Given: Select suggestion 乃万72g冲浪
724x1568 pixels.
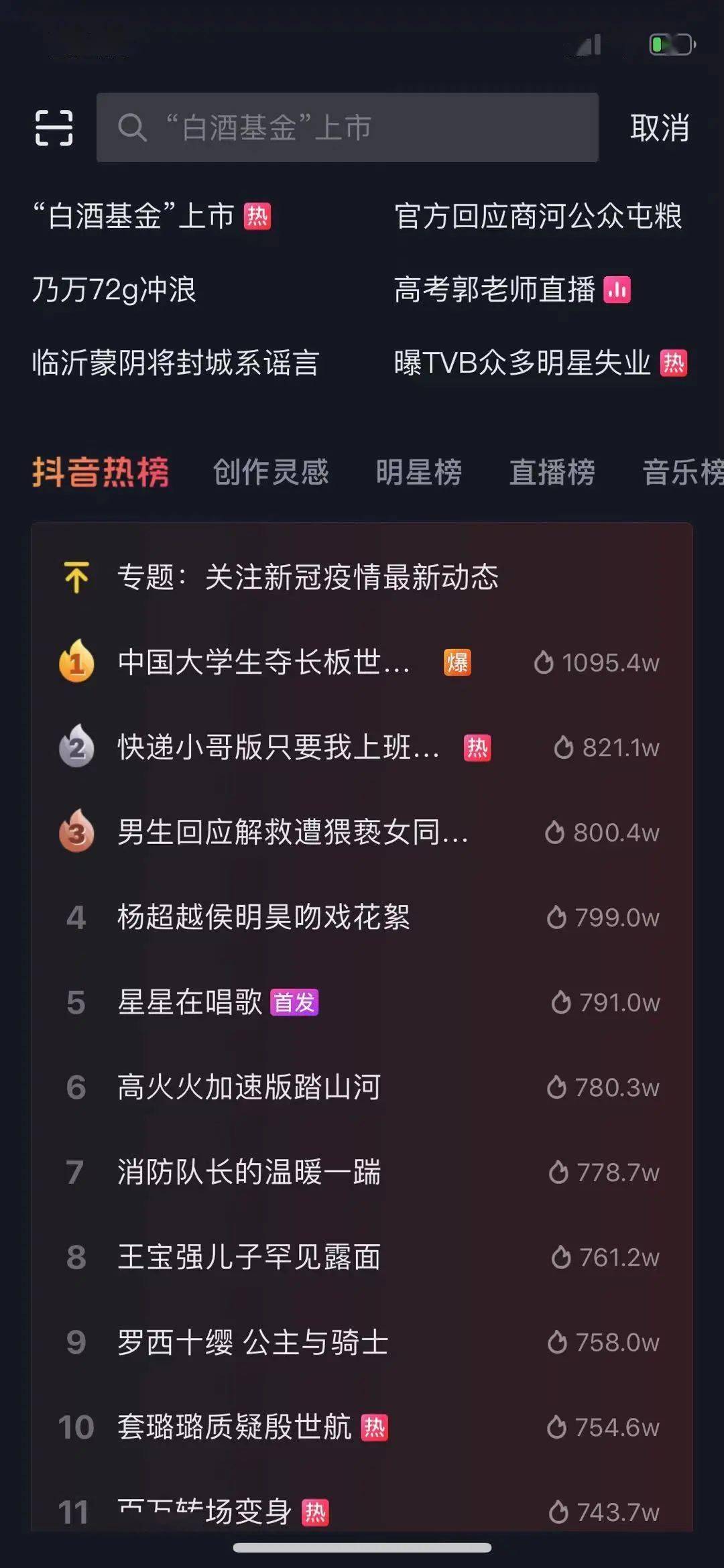Looking at the screenshot, I should (114, 290).
